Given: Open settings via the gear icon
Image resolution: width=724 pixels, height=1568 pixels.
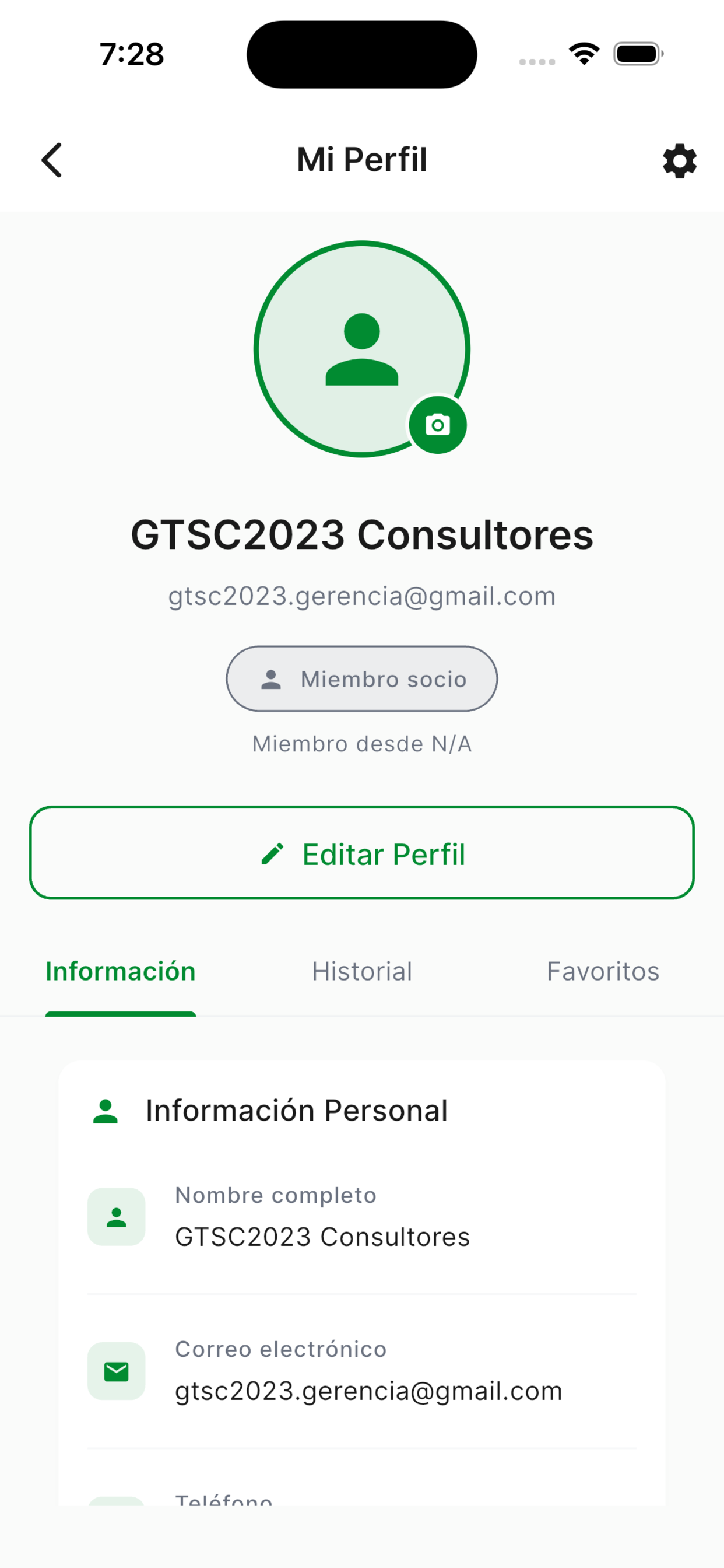Looking at the screenshot, I should [x=679, y=162].
